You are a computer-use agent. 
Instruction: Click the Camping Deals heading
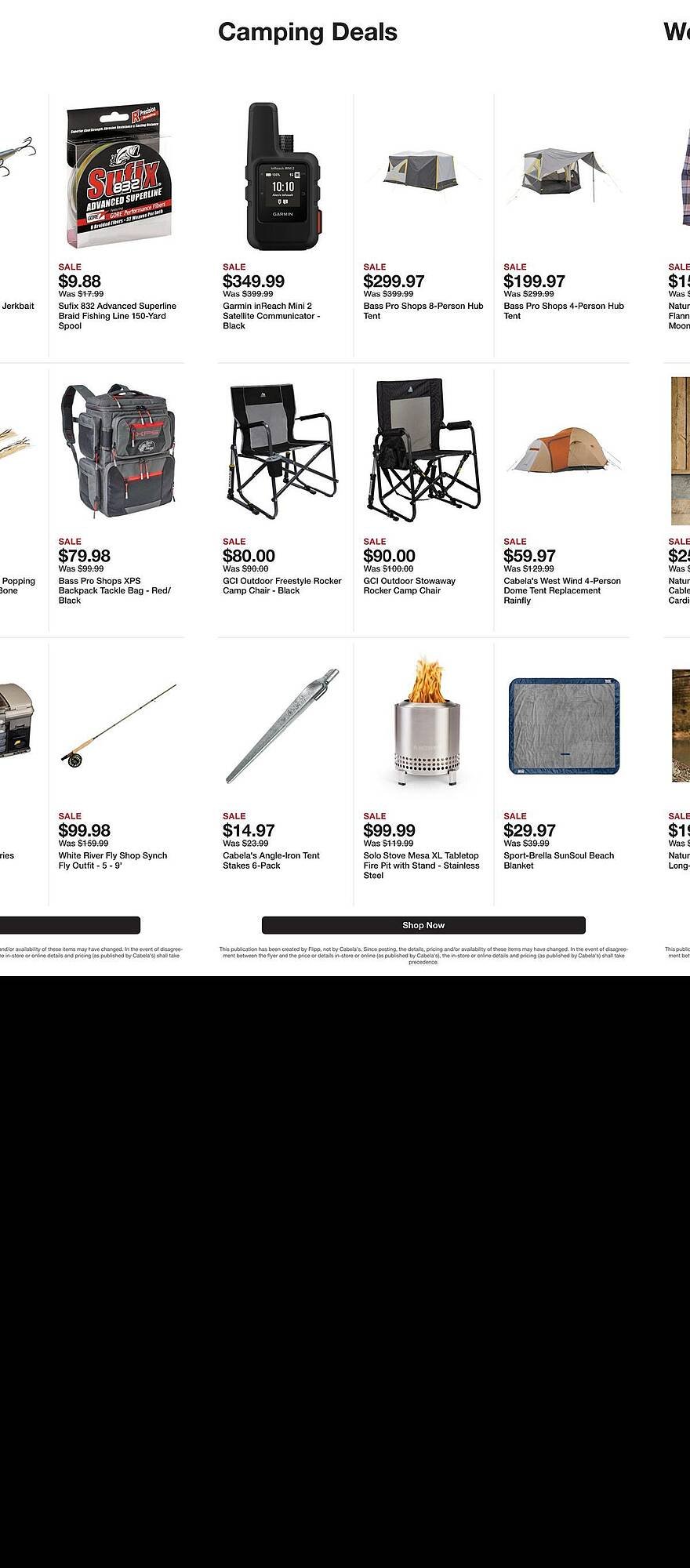pos(307,31)
